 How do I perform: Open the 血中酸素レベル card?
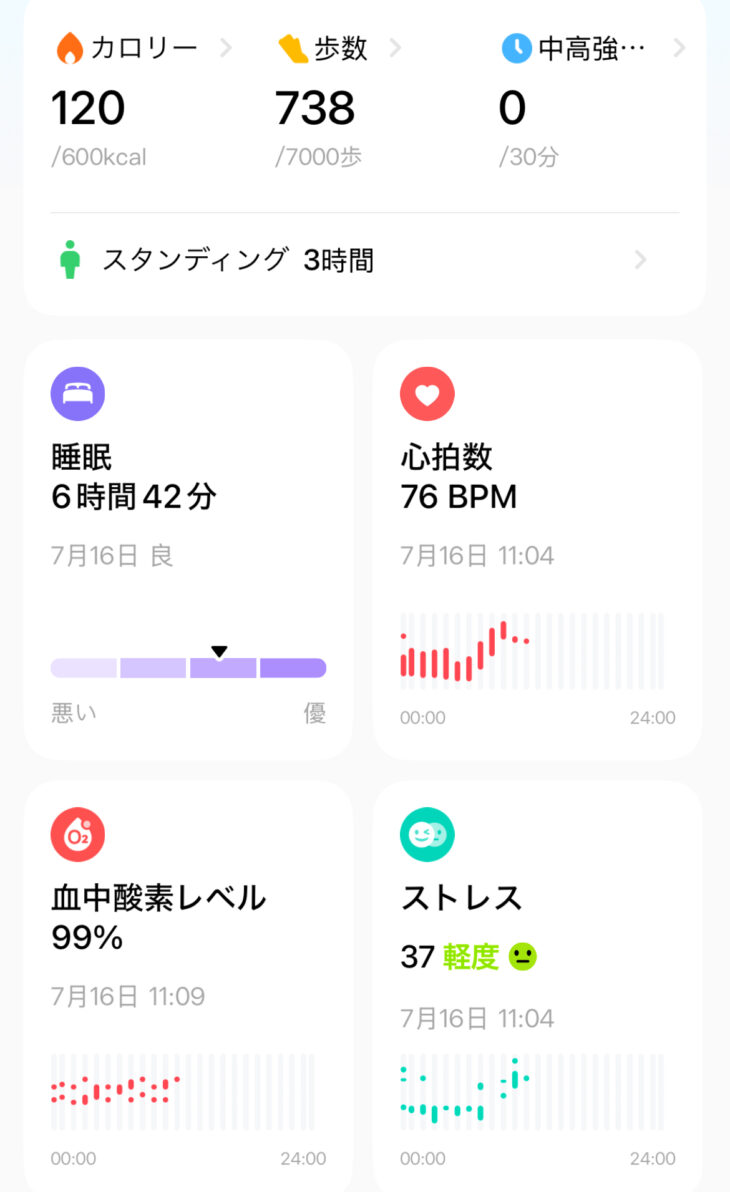pos(189,986)
